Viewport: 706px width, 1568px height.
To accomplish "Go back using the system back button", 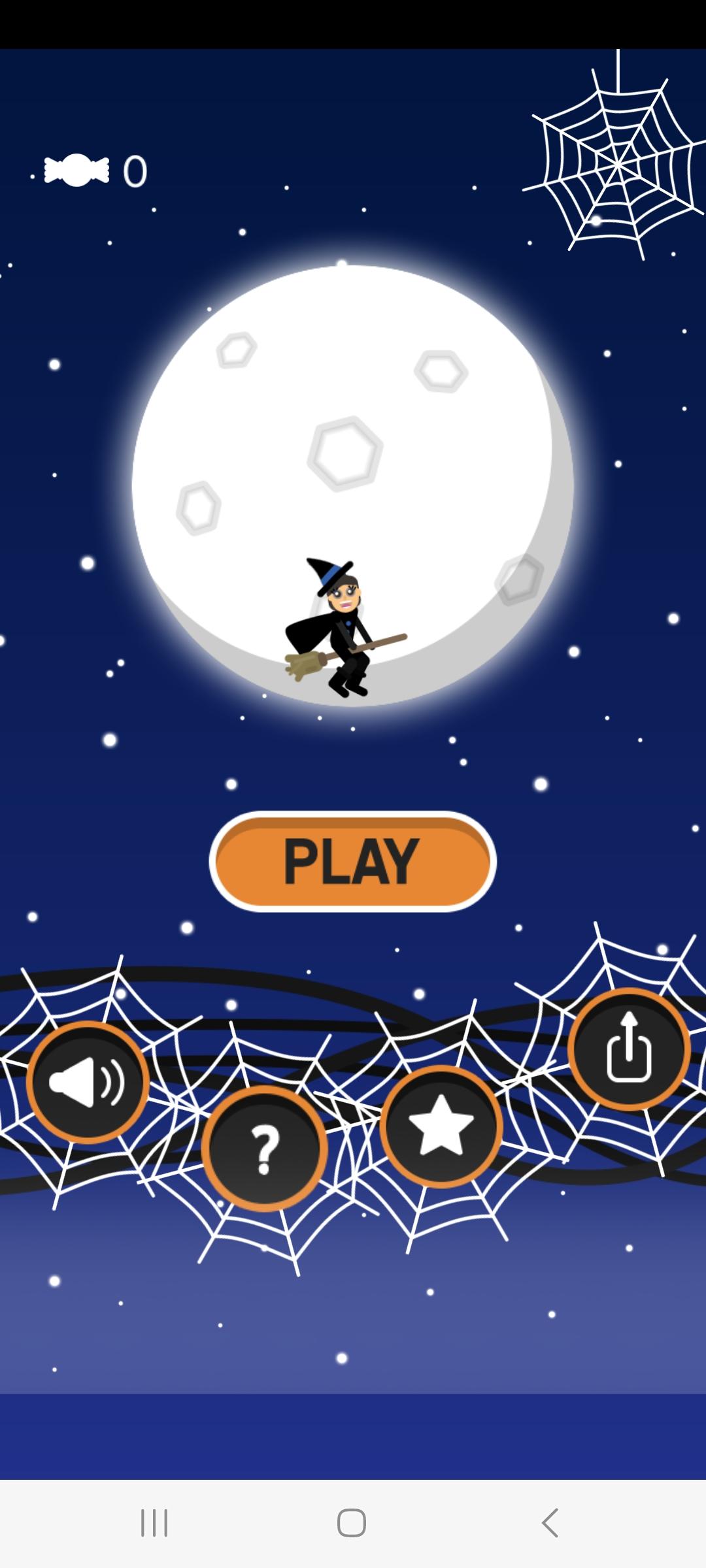I will pos(550,1523).
